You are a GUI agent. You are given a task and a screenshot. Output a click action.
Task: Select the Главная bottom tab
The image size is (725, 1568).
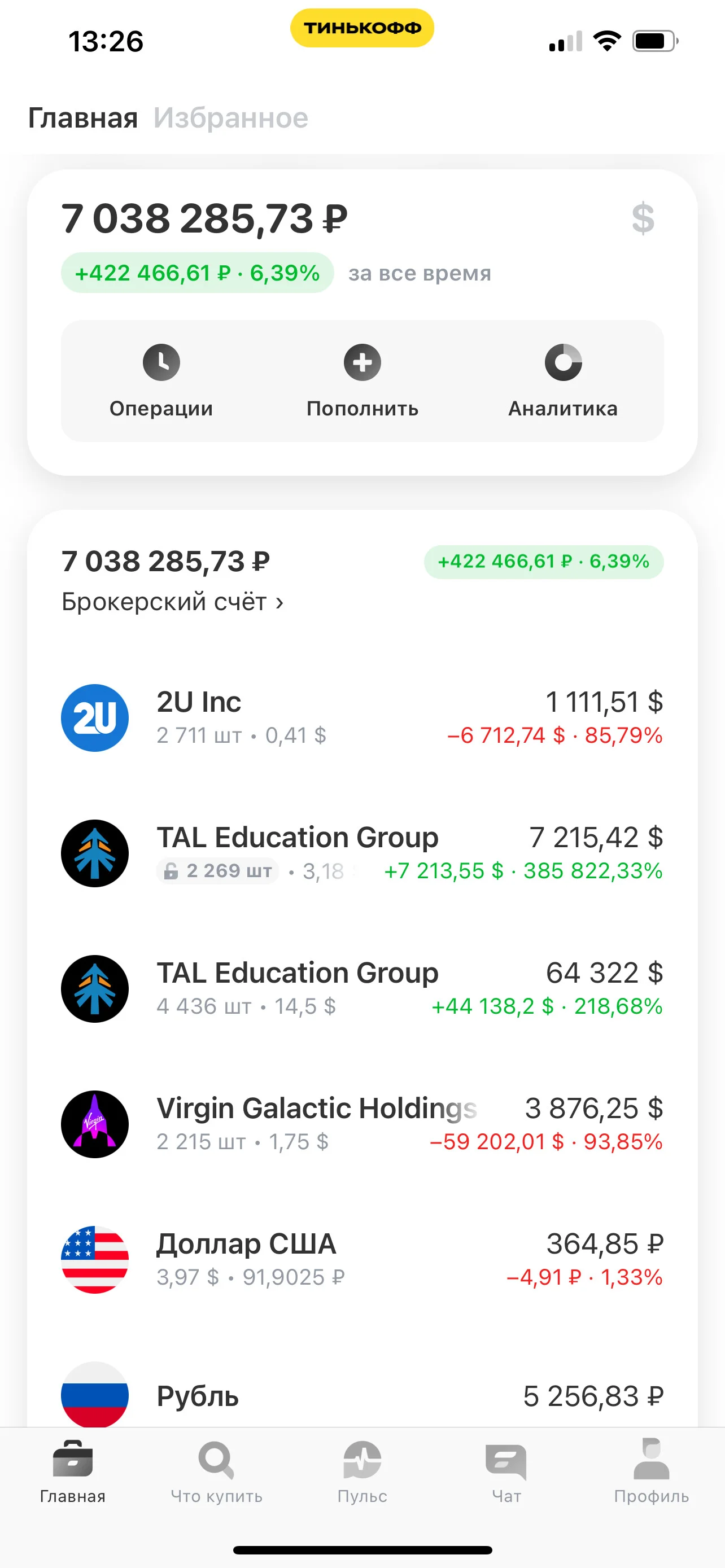pyautogui.click(x=72, y=1470)
